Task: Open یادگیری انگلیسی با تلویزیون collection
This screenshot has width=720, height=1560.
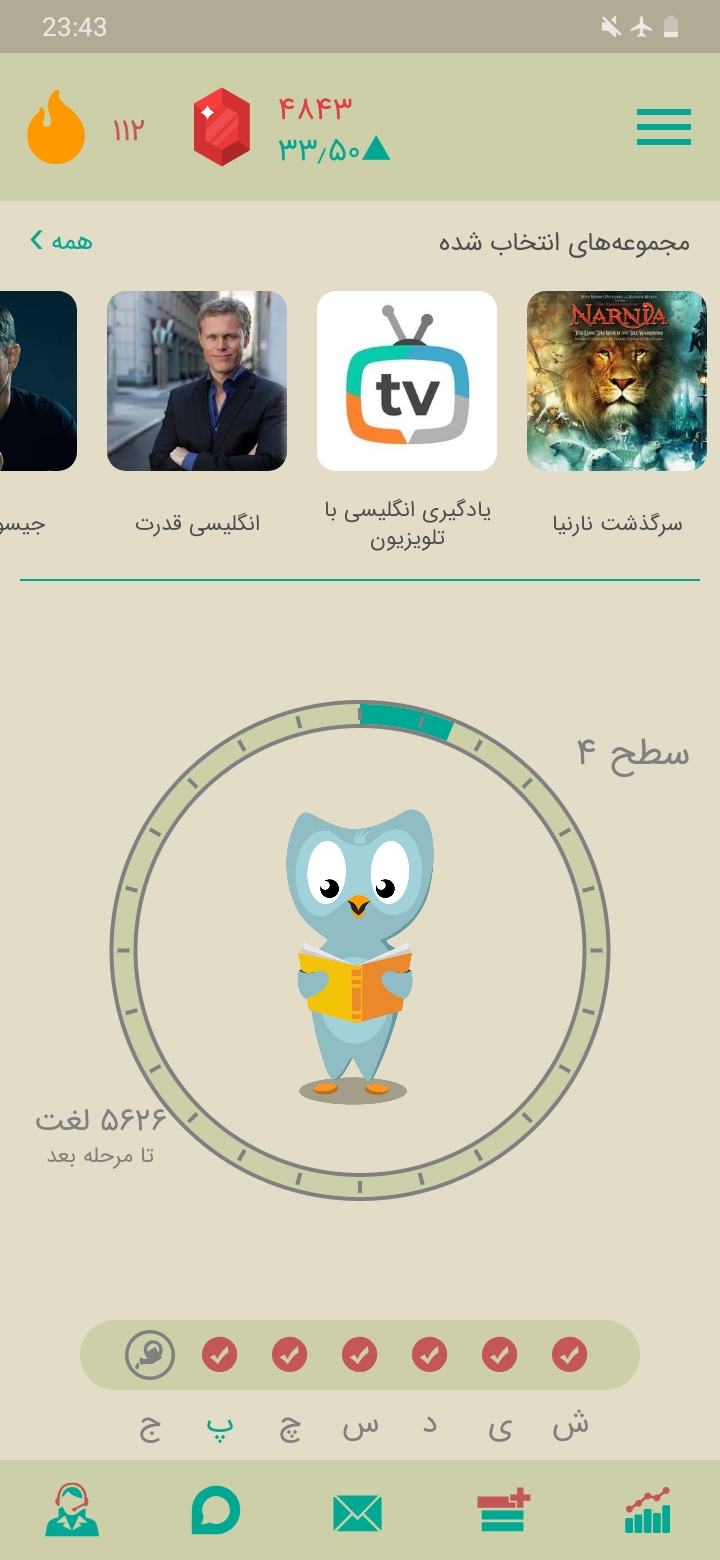Action: (x=407, y=381)
